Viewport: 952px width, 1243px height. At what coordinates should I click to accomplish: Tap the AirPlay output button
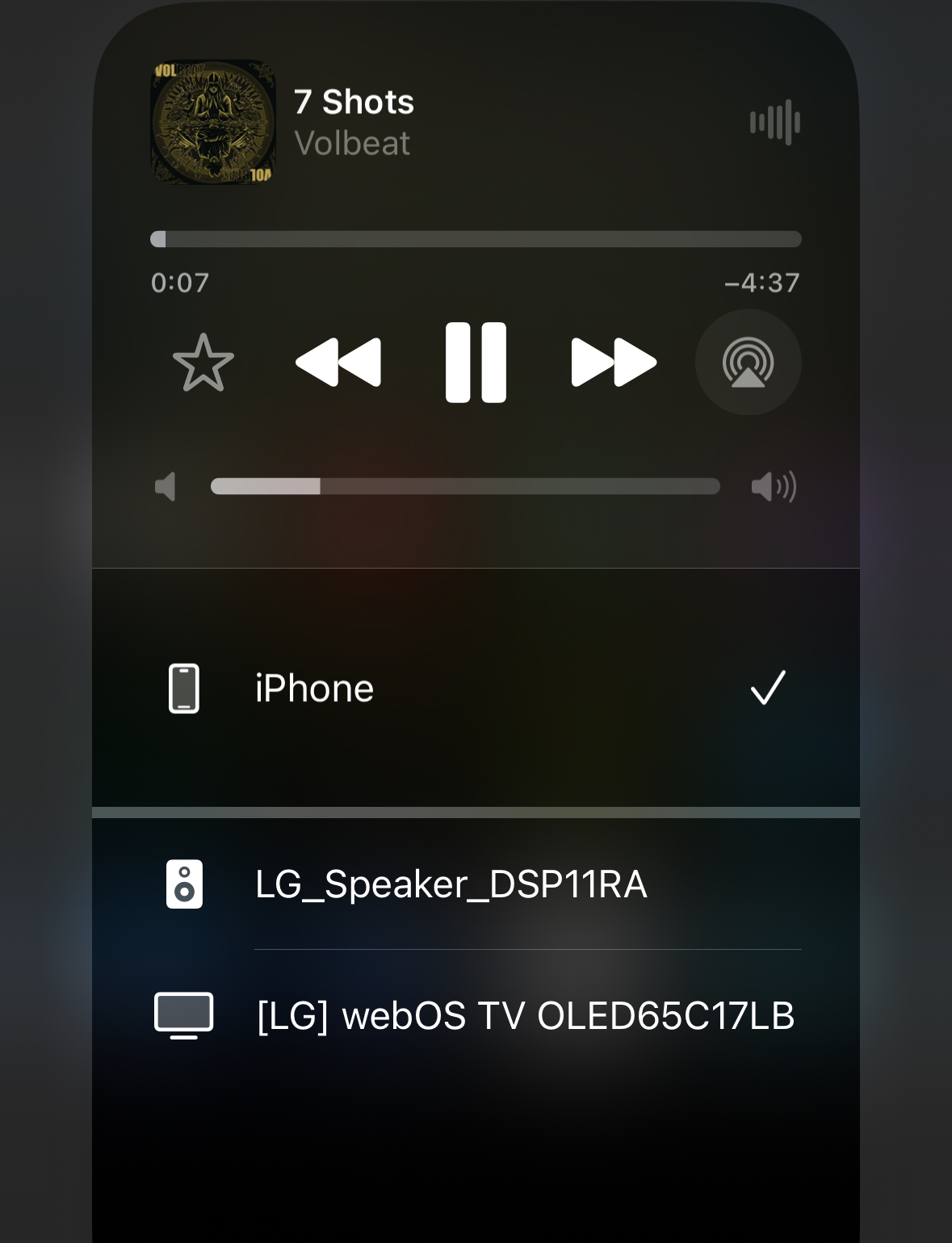[x=748, y=363]
